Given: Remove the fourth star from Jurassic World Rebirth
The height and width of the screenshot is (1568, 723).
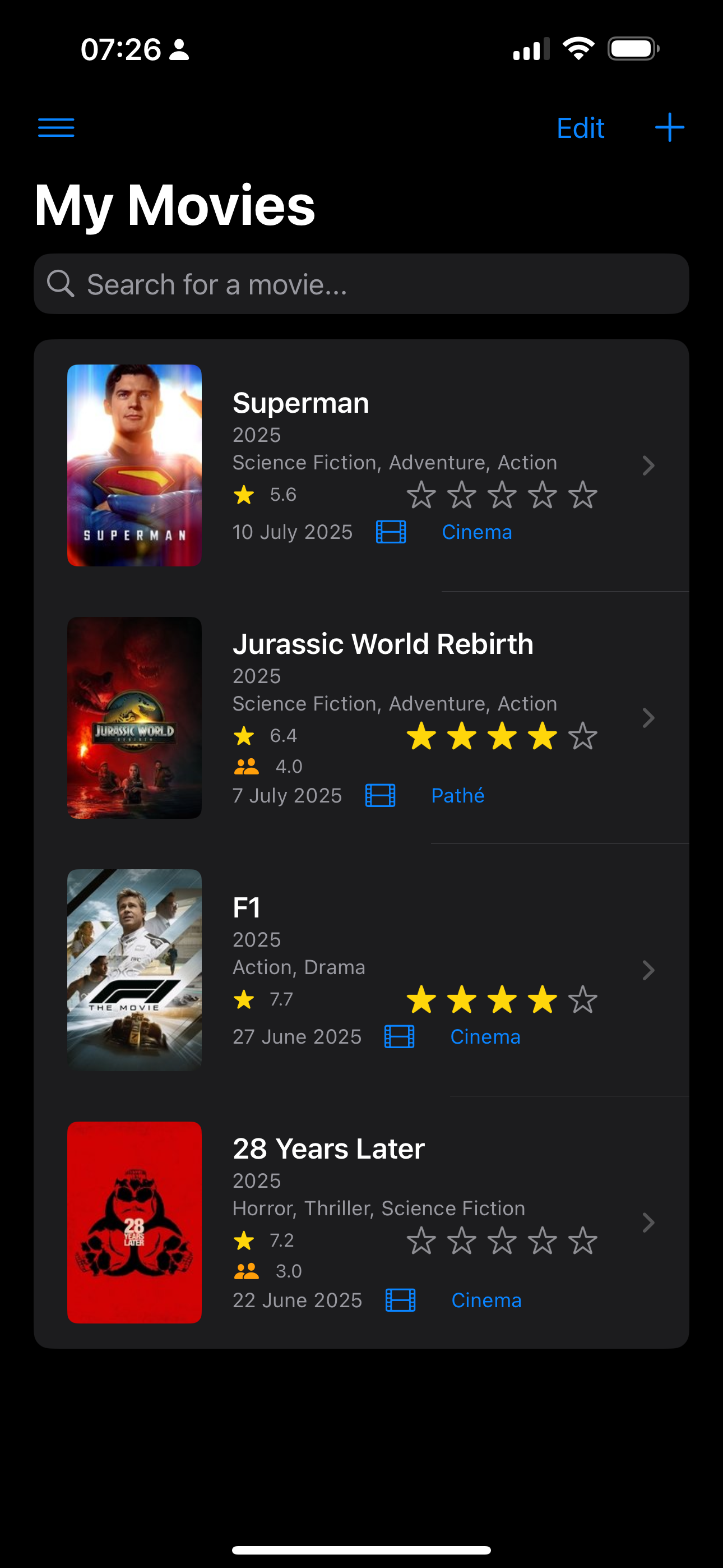Looking at the screenshot, I should pos(543,736).
